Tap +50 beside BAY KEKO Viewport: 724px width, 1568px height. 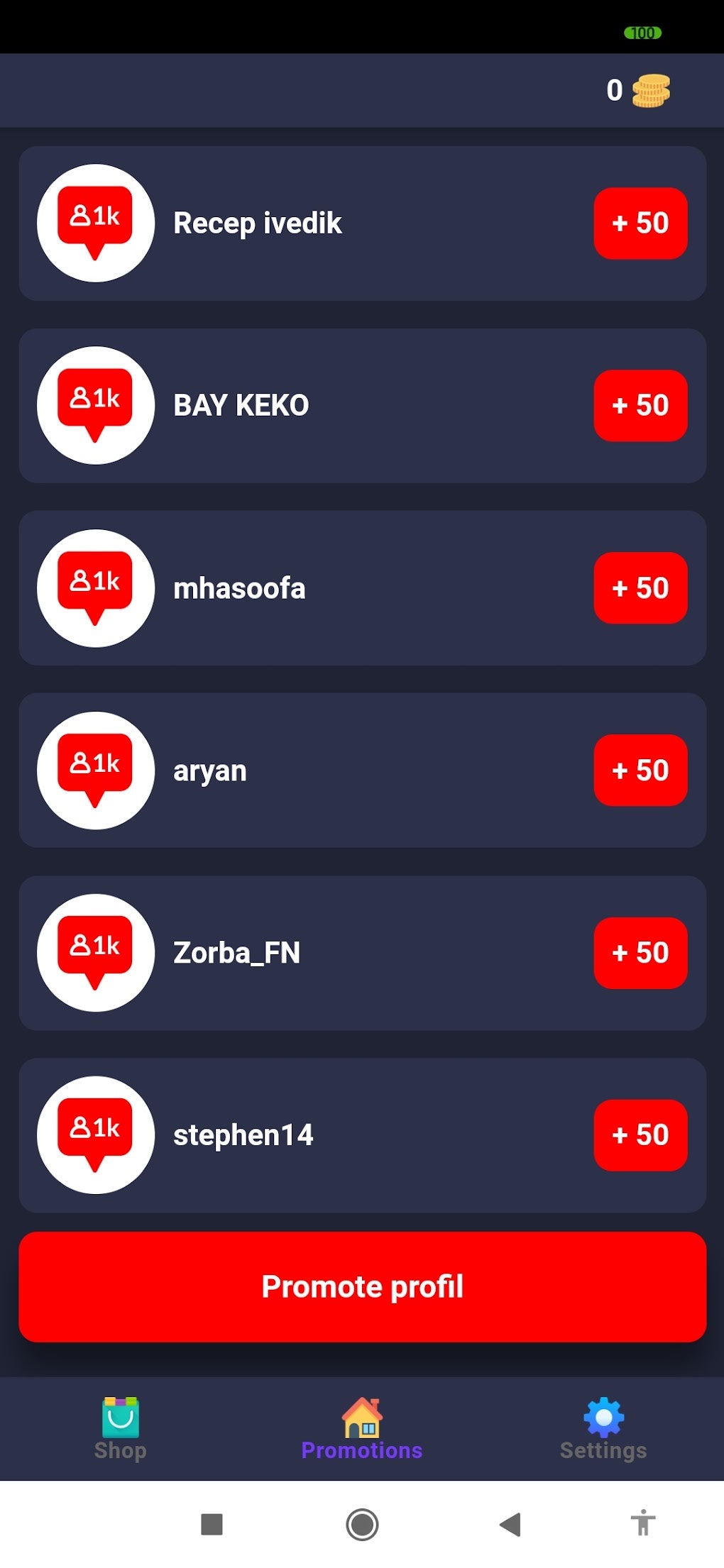coord(640,404)
